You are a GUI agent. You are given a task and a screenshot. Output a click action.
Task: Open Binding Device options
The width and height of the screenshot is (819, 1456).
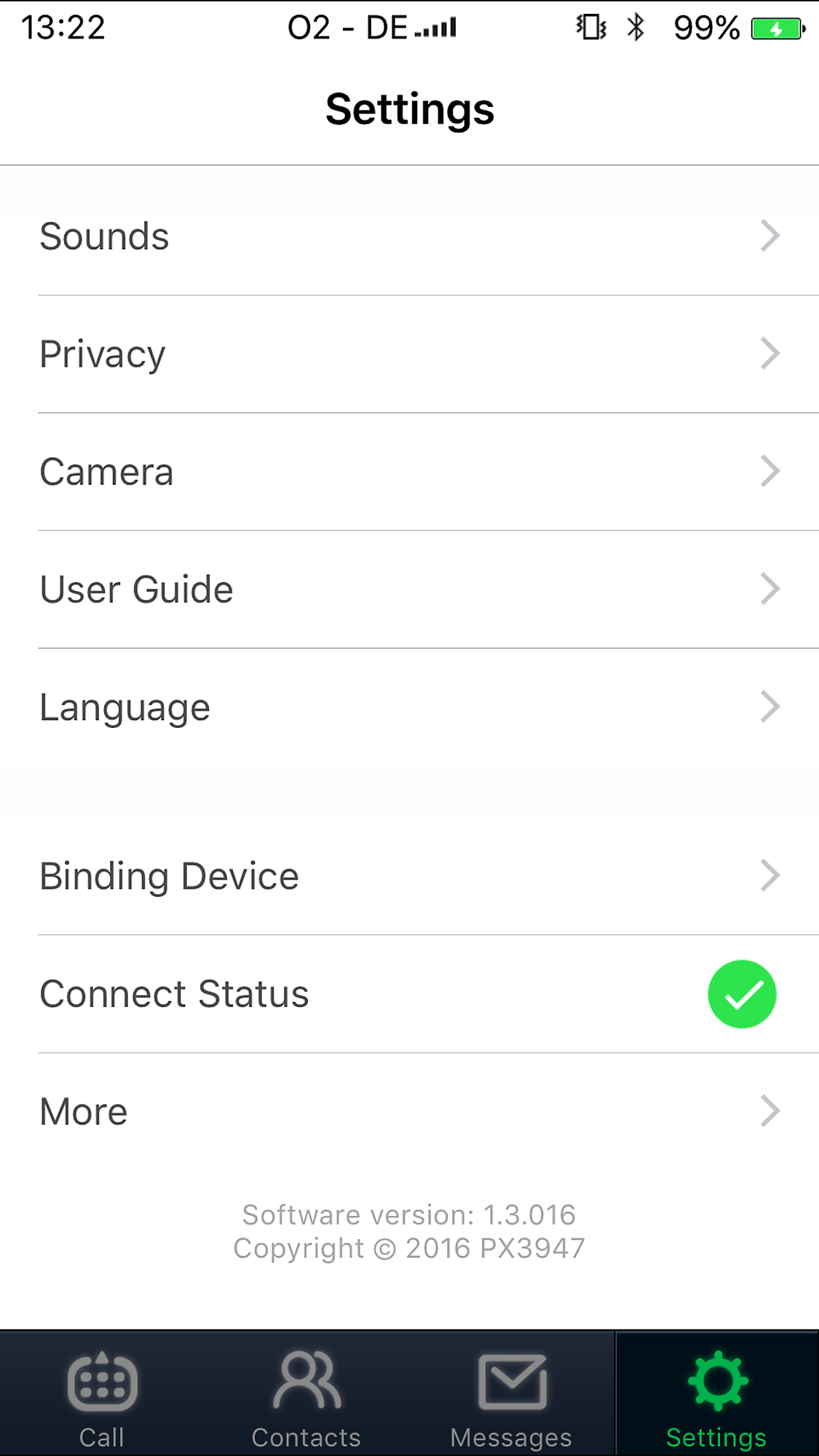pos(409,876)
